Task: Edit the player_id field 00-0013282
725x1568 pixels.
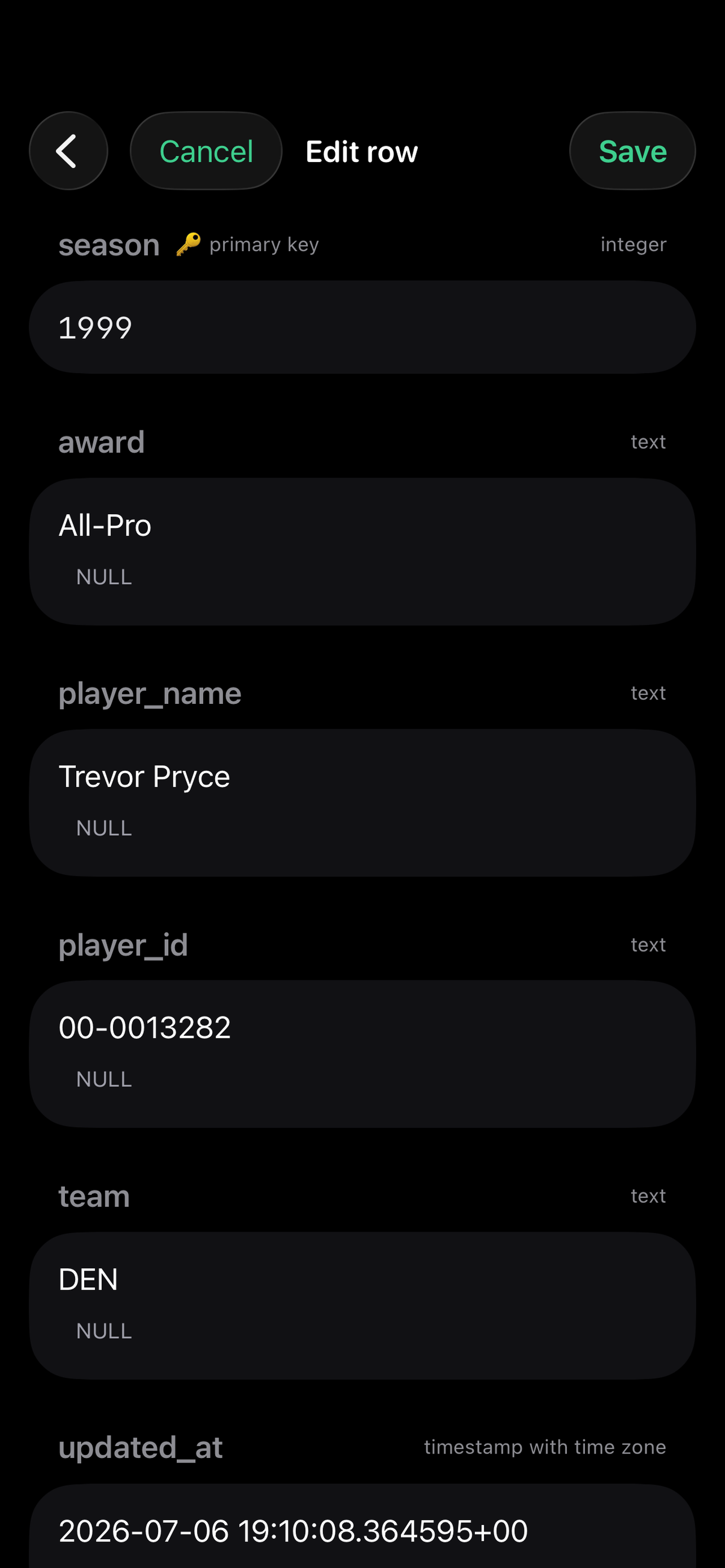Action: (x=362, y=1028)
